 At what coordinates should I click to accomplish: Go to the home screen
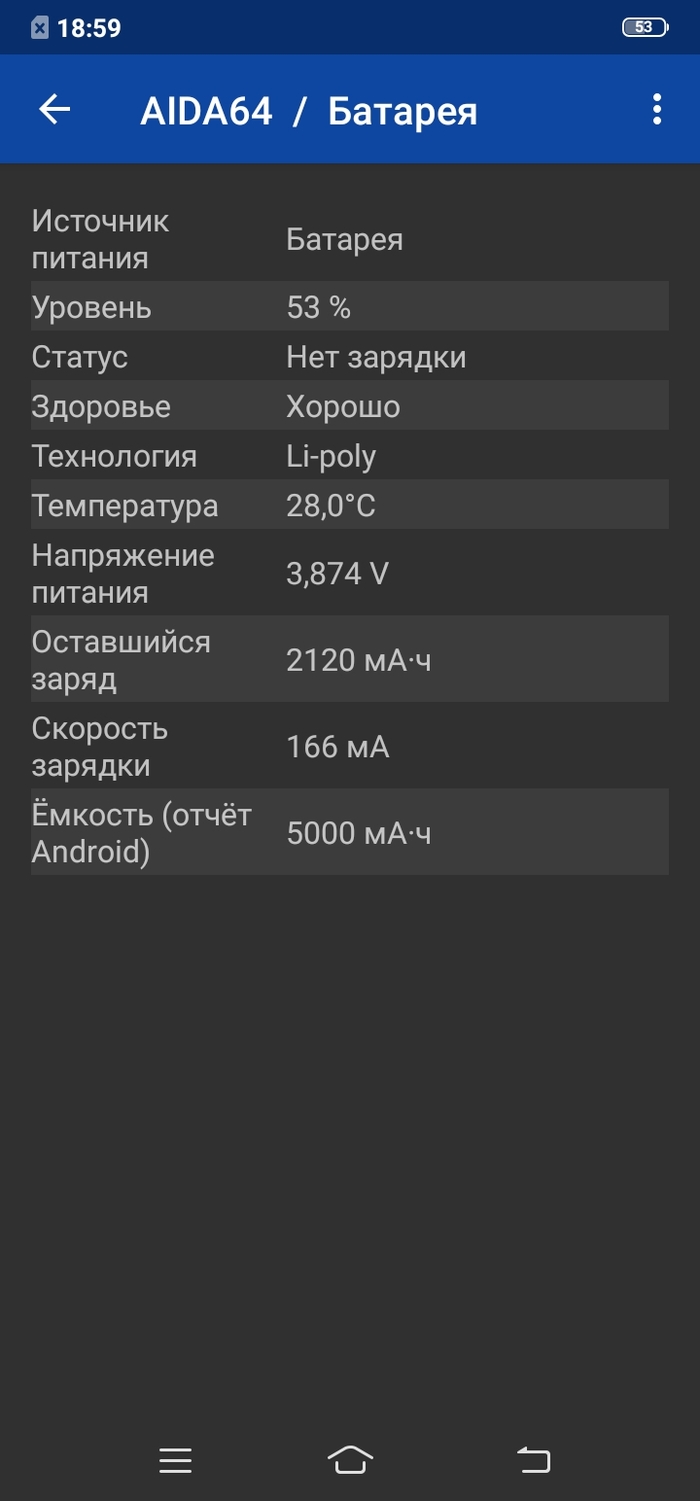coord(350,1461)
